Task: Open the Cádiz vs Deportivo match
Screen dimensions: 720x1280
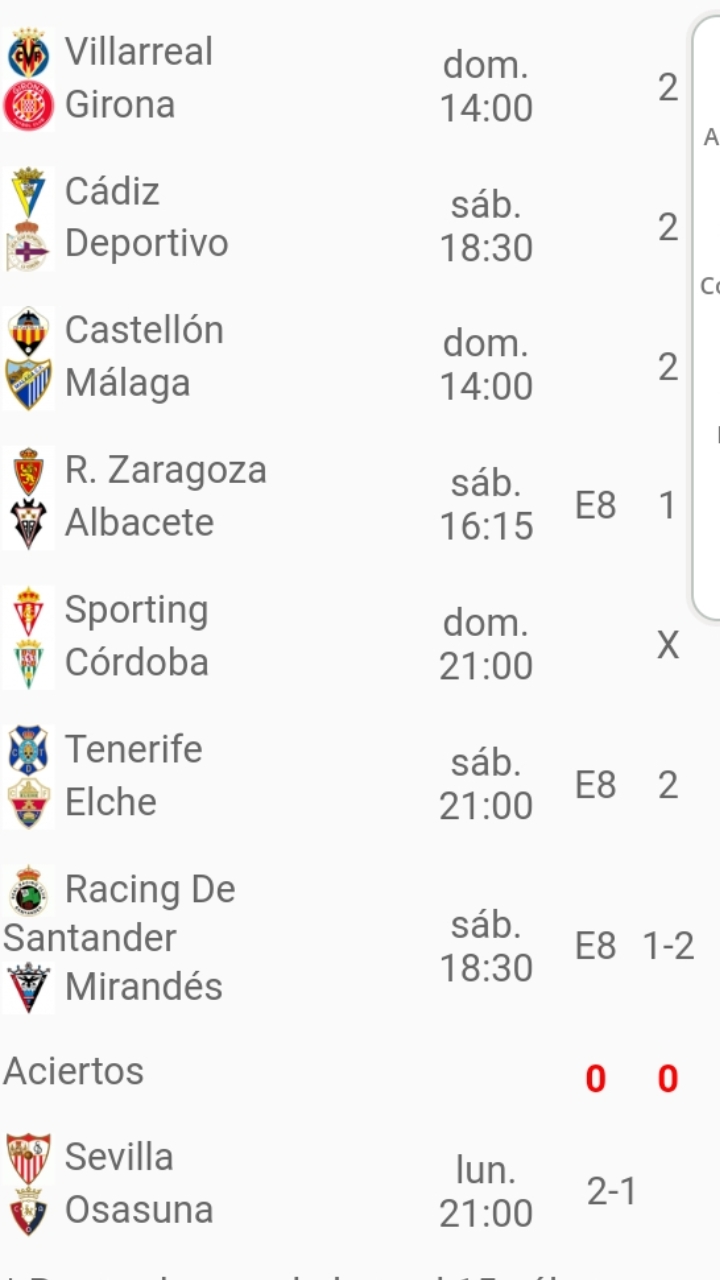Action: pos(346,219)
